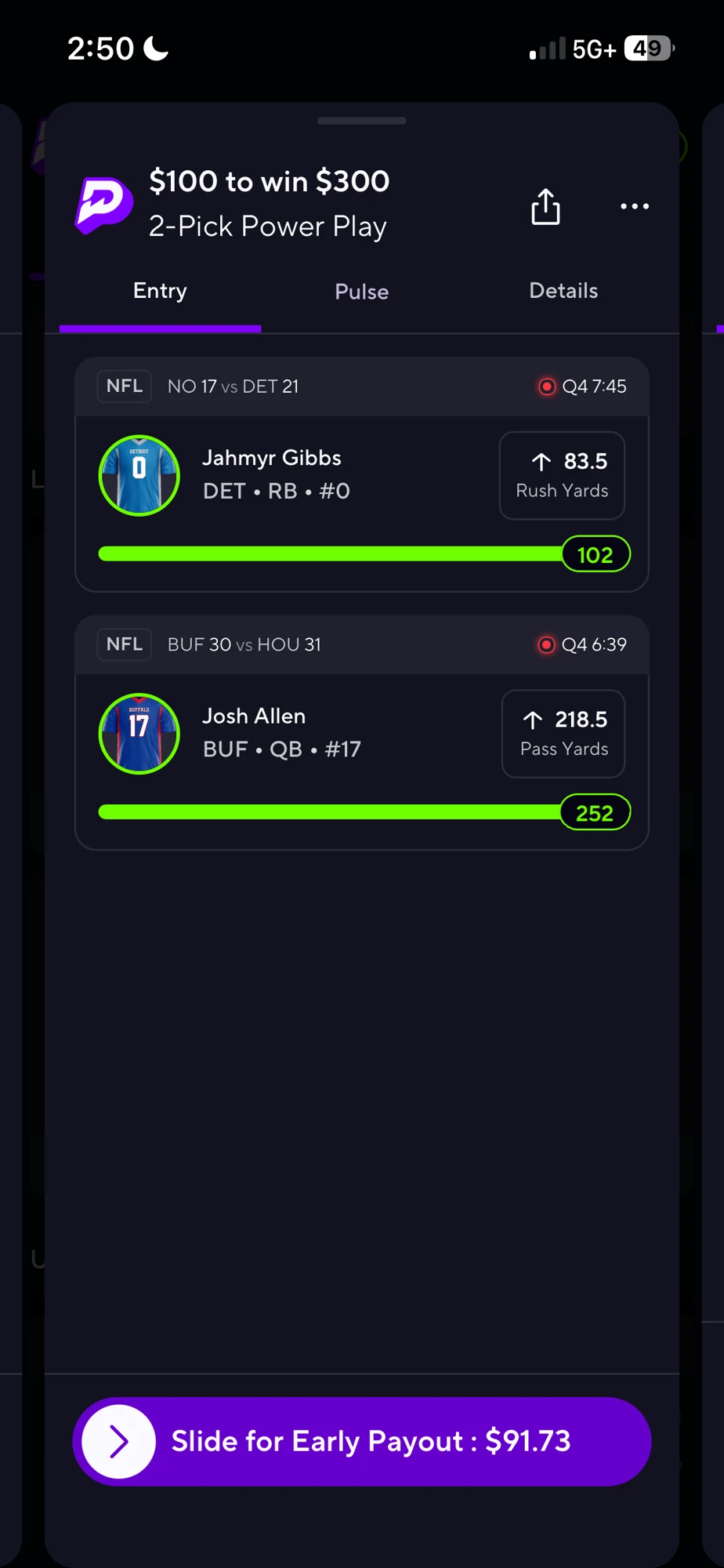Open the three-dot overflow menu
Screen dimensions: 724x1568
tap(634, 206)
